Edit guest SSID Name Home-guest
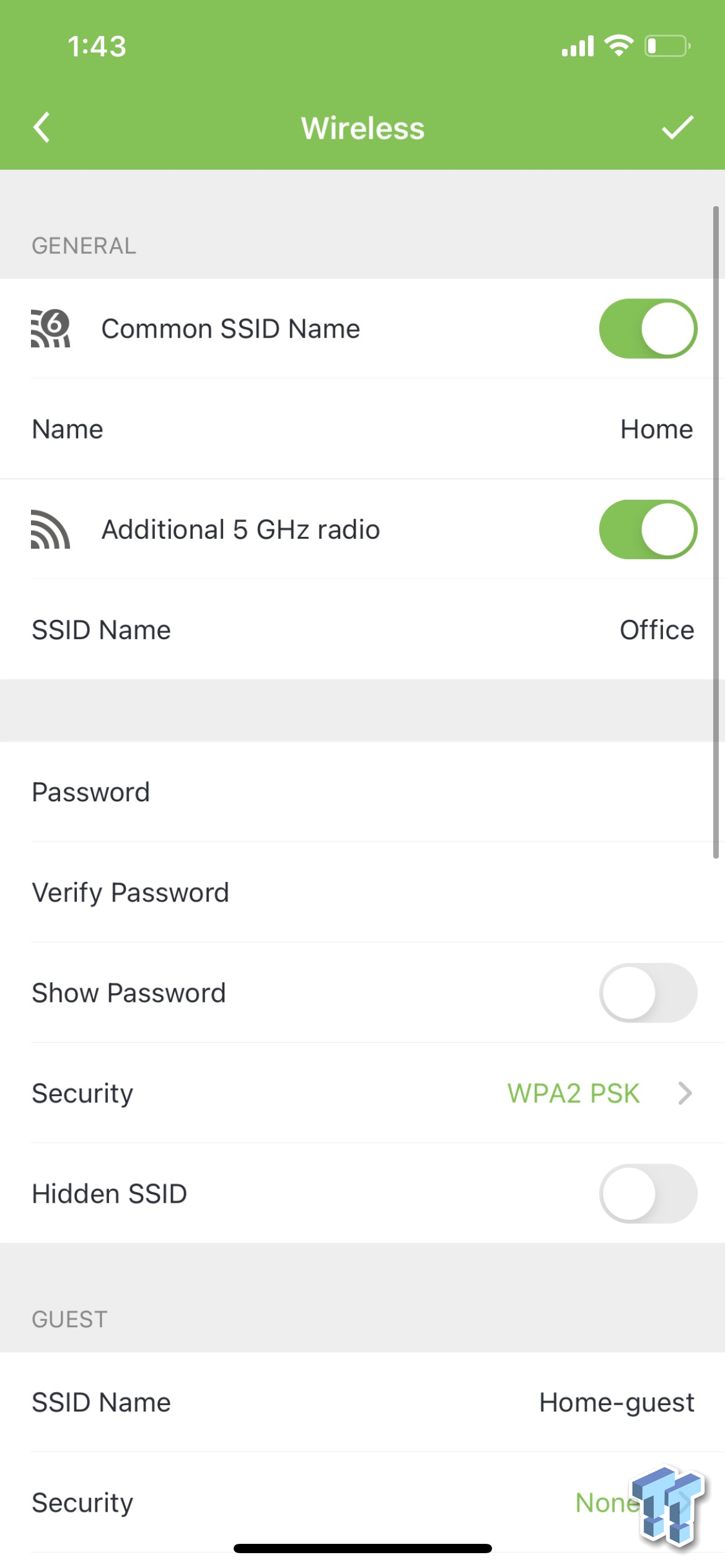 (616, 1403)
